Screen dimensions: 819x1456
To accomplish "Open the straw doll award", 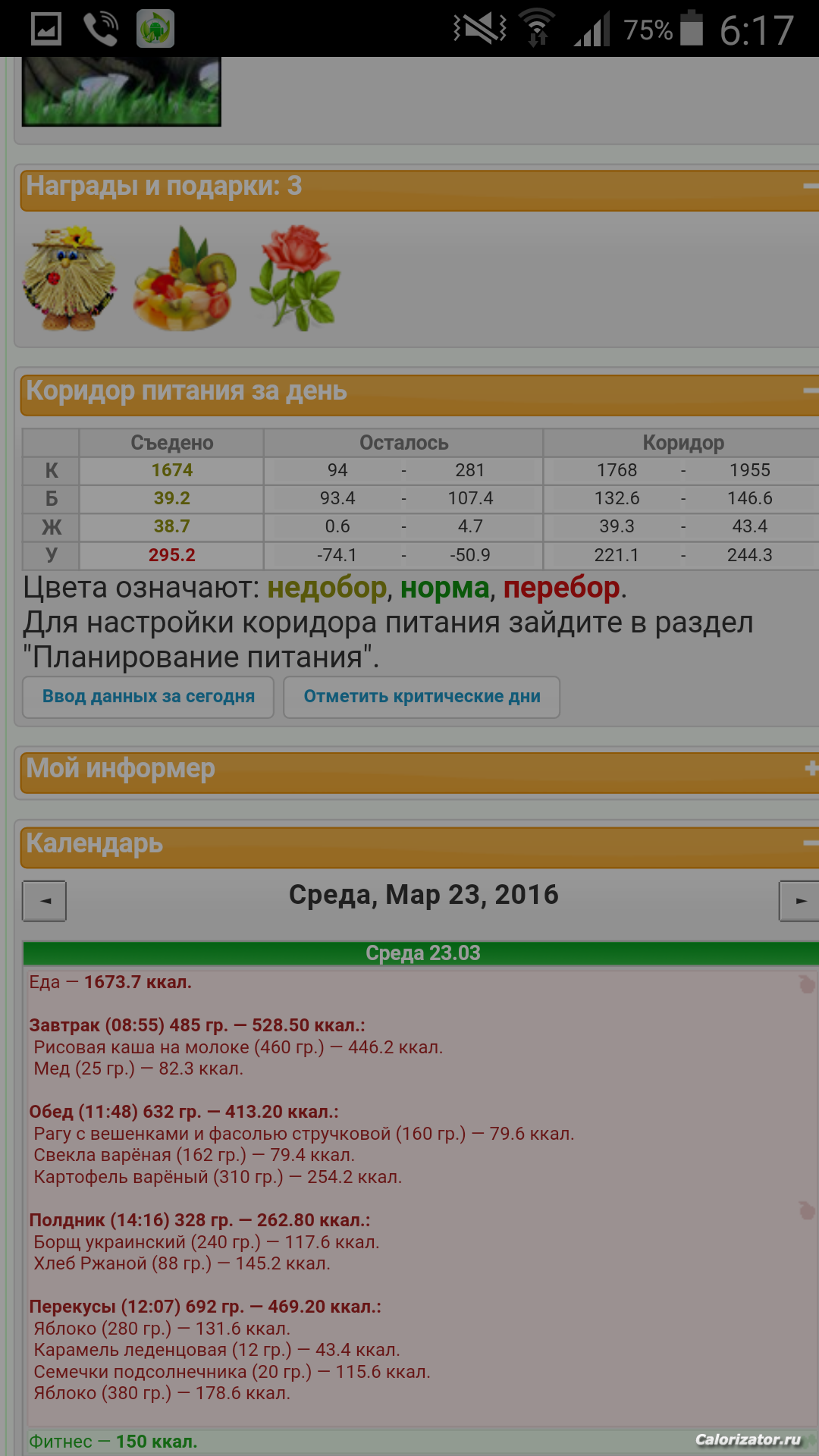I will click(x=70, y=278).
